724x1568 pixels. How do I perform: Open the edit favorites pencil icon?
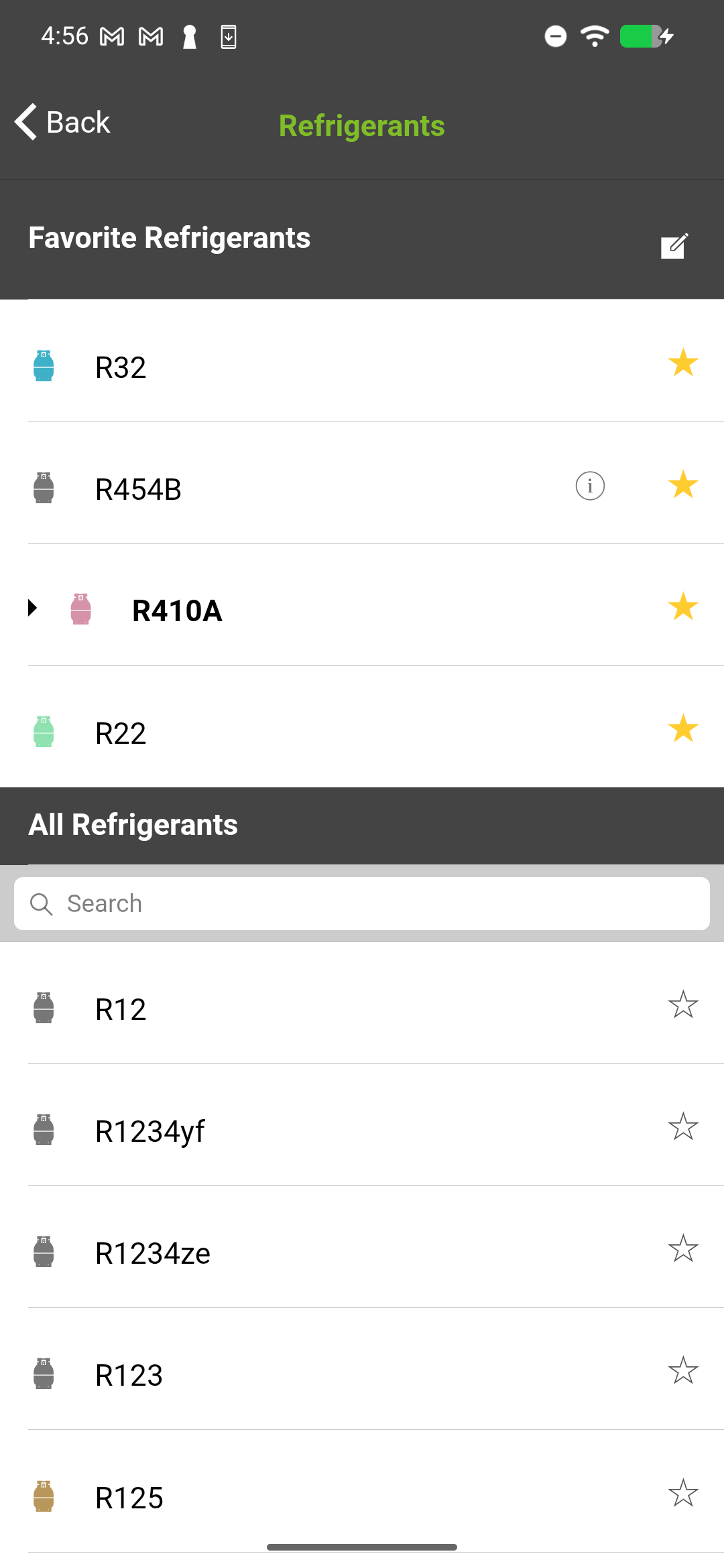674,247
